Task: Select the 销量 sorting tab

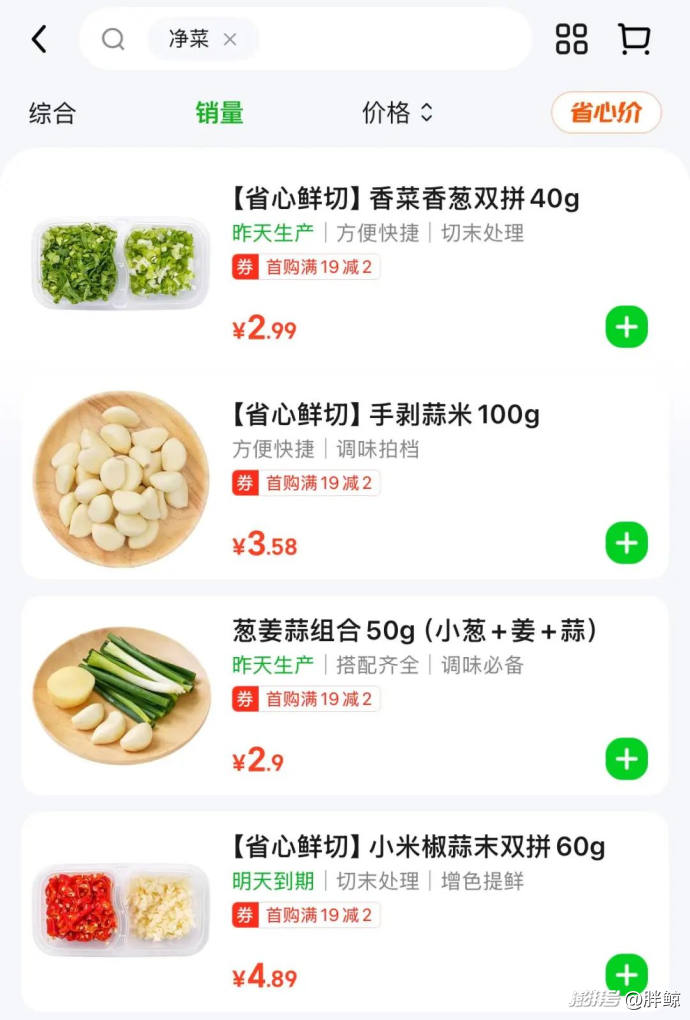Action: pos(219,113)
